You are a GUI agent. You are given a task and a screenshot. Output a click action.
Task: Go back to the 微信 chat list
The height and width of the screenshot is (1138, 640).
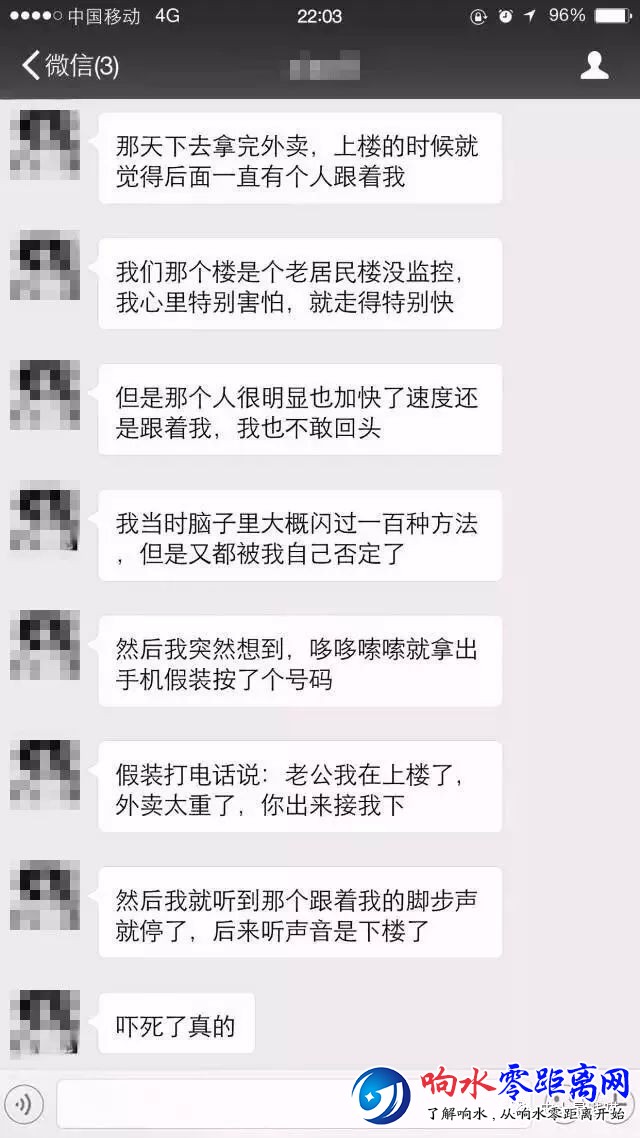pyautogui.click(x=70, y=67)
